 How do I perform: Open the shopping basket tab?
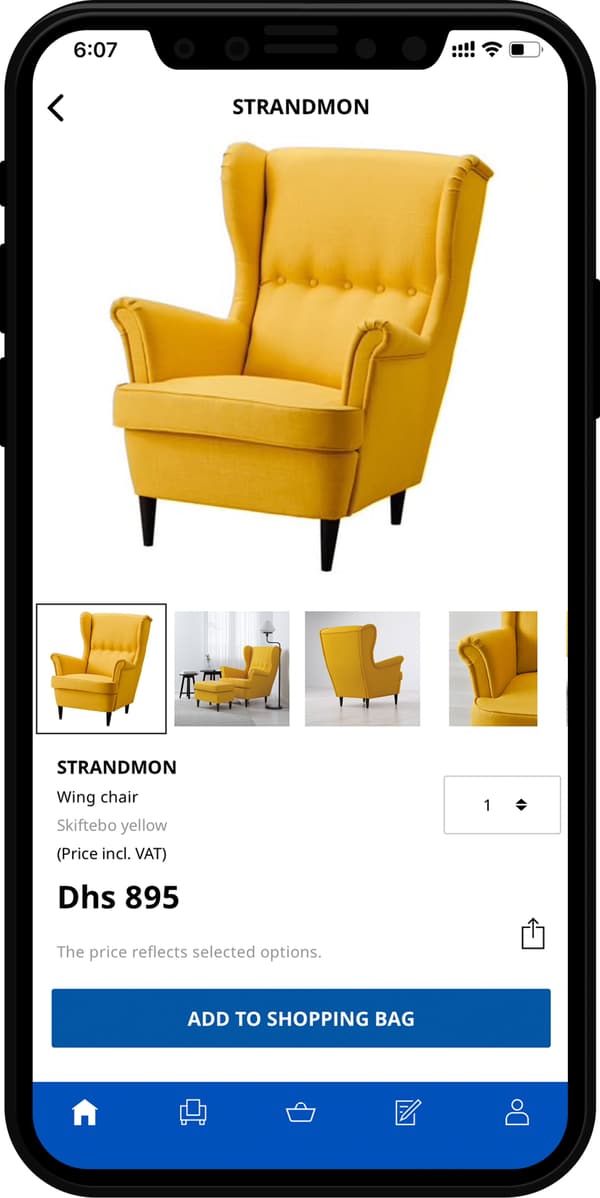click(x=300, y=1112)
